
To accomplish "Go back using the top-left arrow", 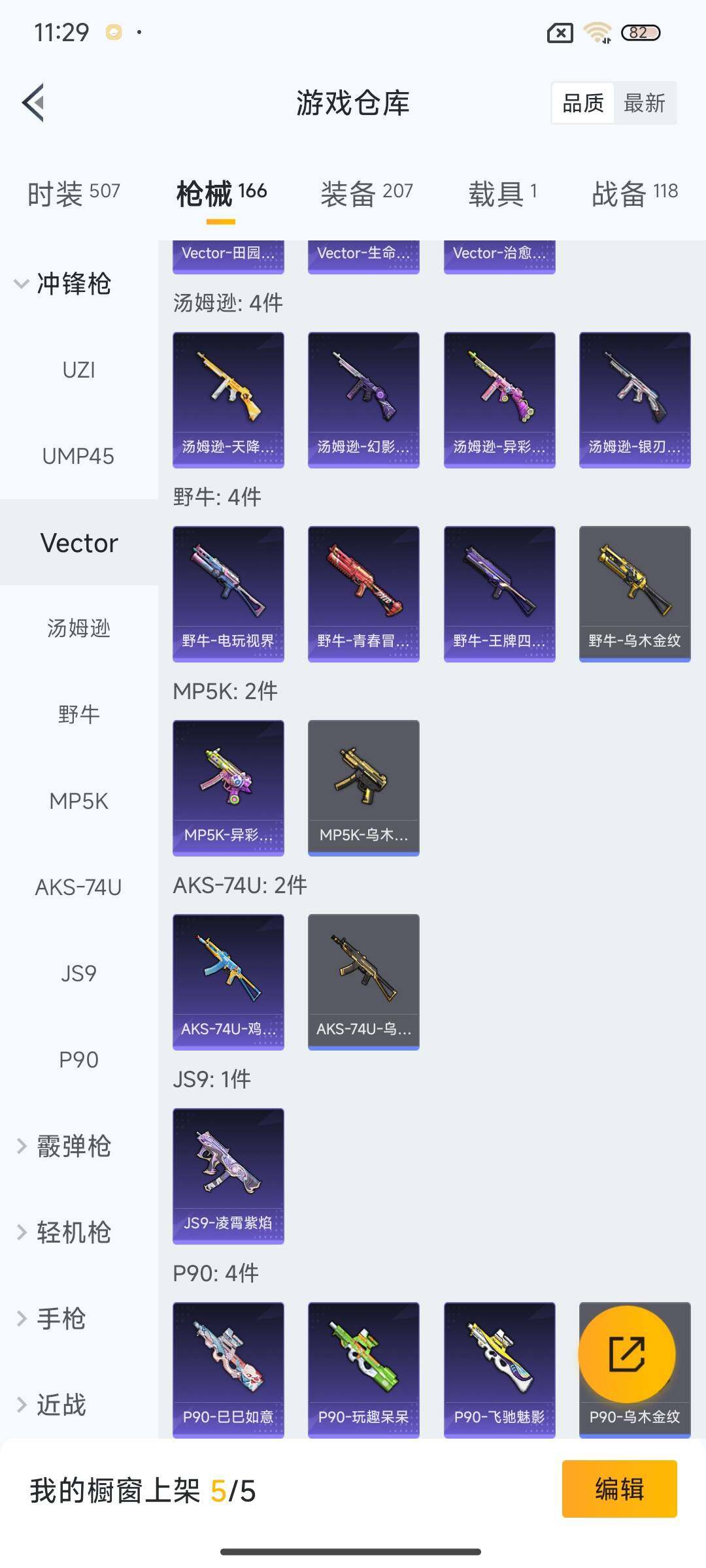I will point(34,103).
